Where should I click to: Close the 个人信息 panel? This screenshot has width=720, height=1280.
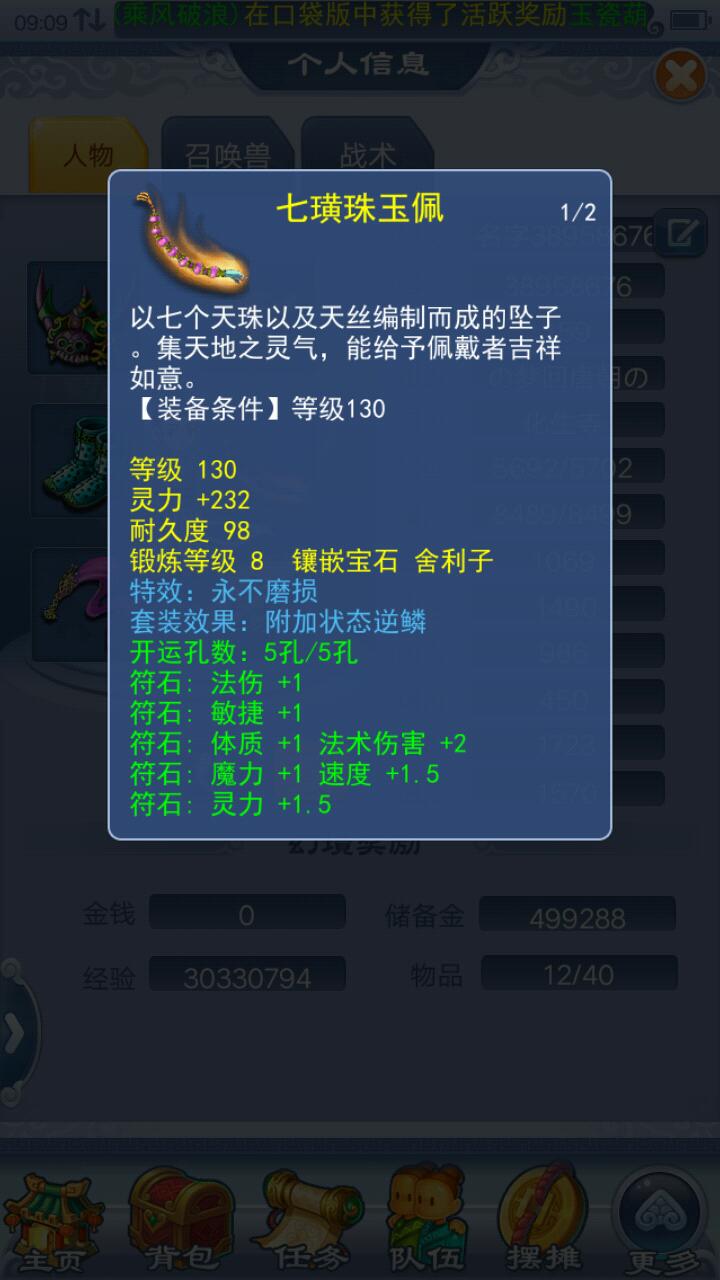(x=680, y=76)
